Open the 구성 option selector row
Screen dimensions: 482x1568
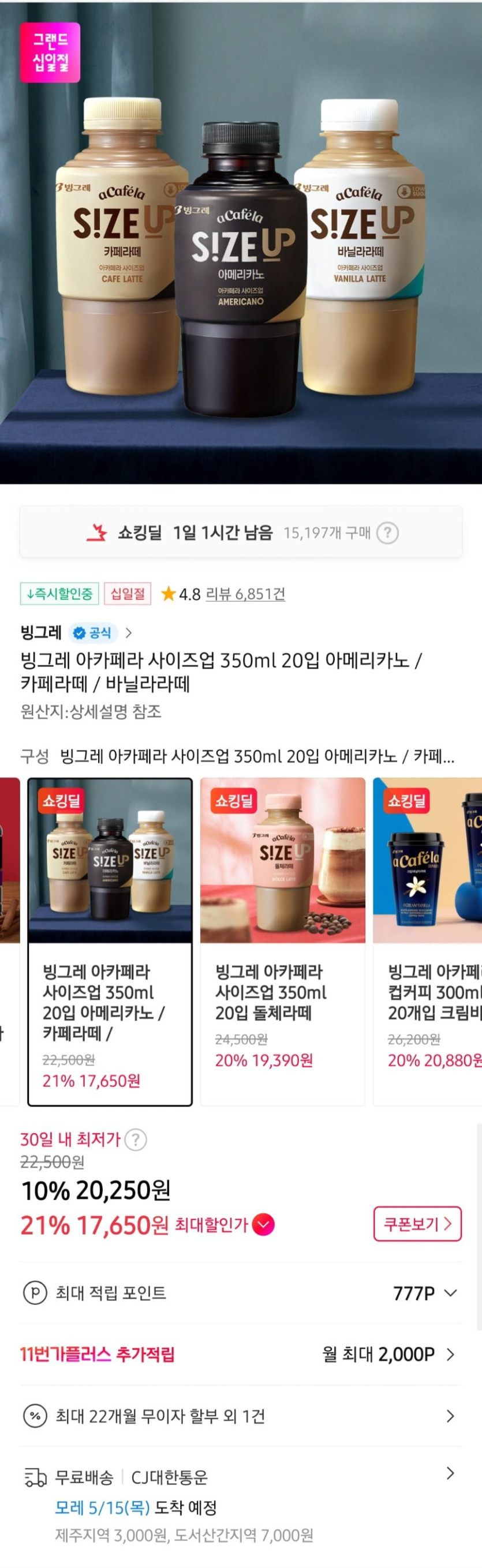point(238,756)
